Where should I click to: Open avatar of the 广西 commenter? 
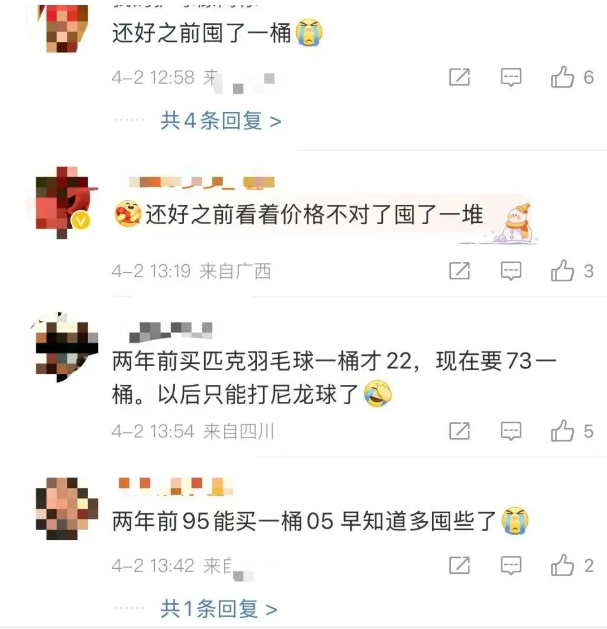[66, 203]
